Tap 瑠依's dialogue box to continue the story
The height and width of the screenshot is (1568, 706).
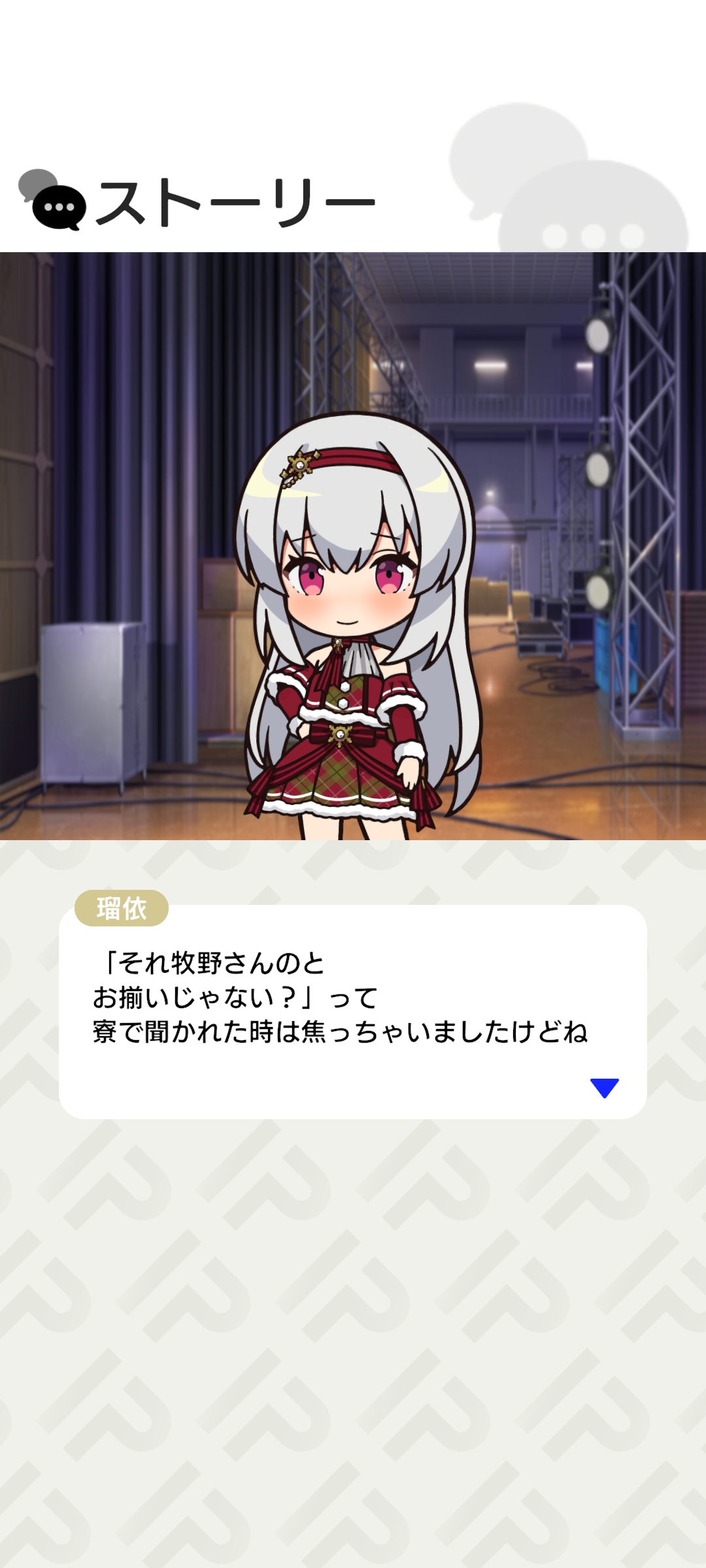[x=353, y=1011]
